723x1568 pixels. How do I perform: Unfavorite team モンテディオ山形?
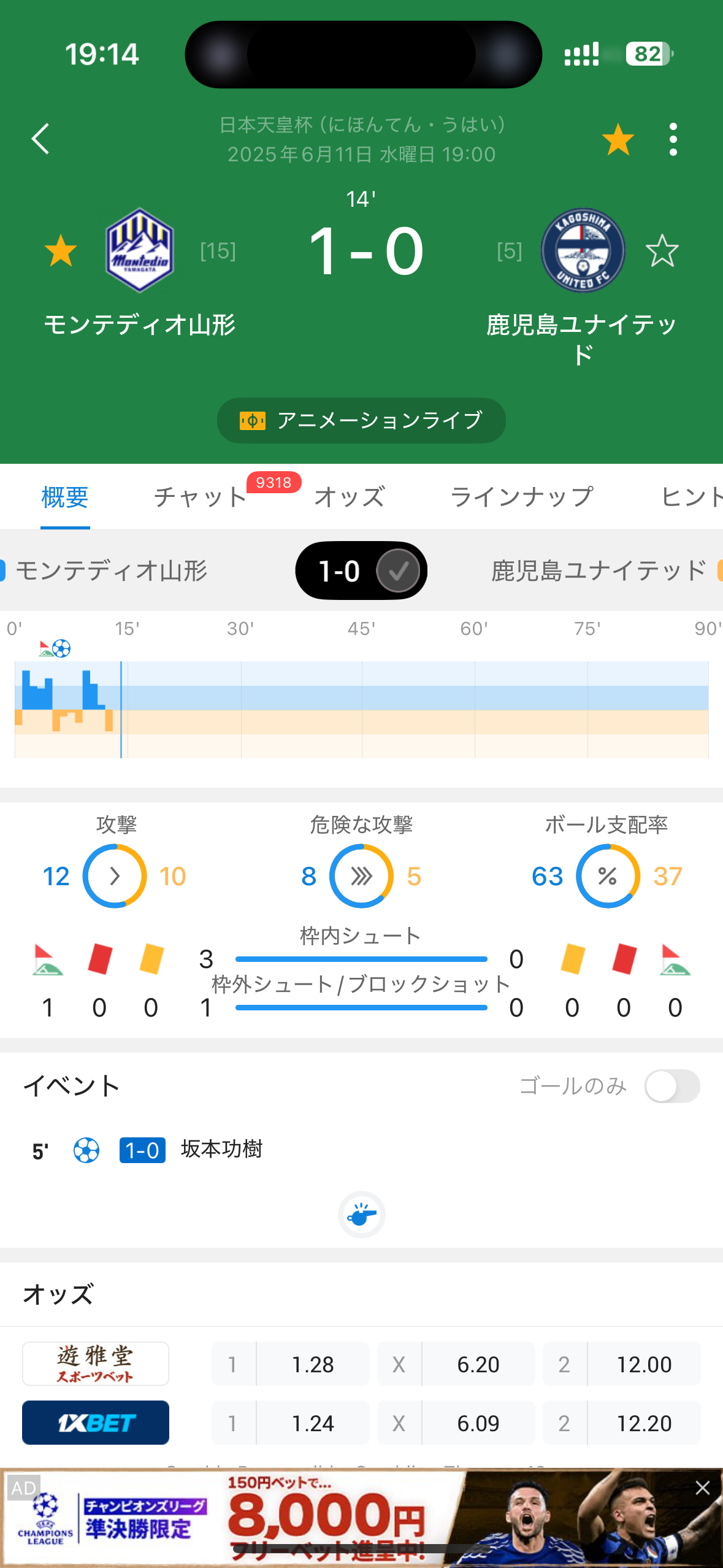[61, 251]
